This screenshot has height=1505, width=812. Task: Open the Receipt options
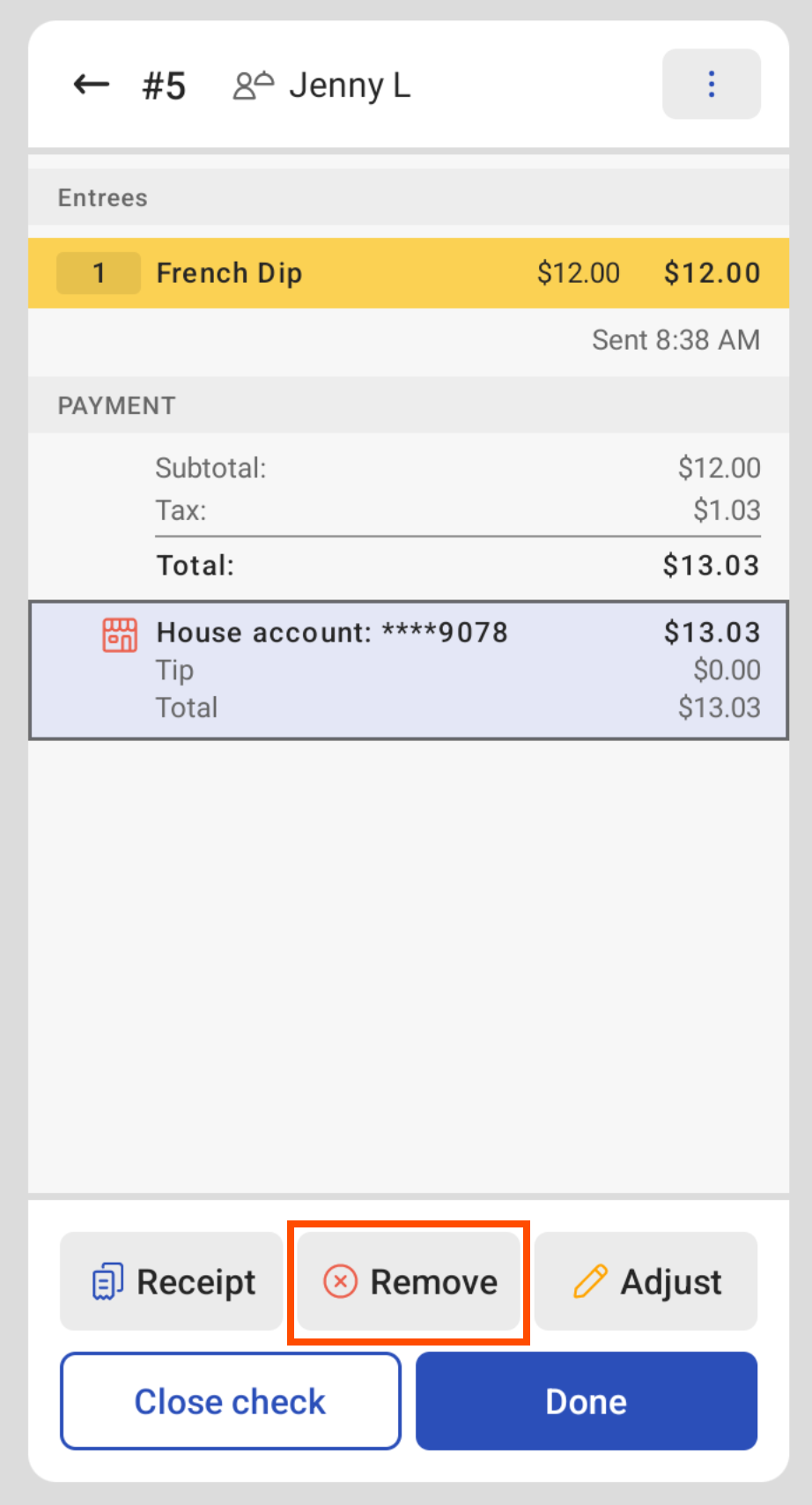(x=170, y=1281)
